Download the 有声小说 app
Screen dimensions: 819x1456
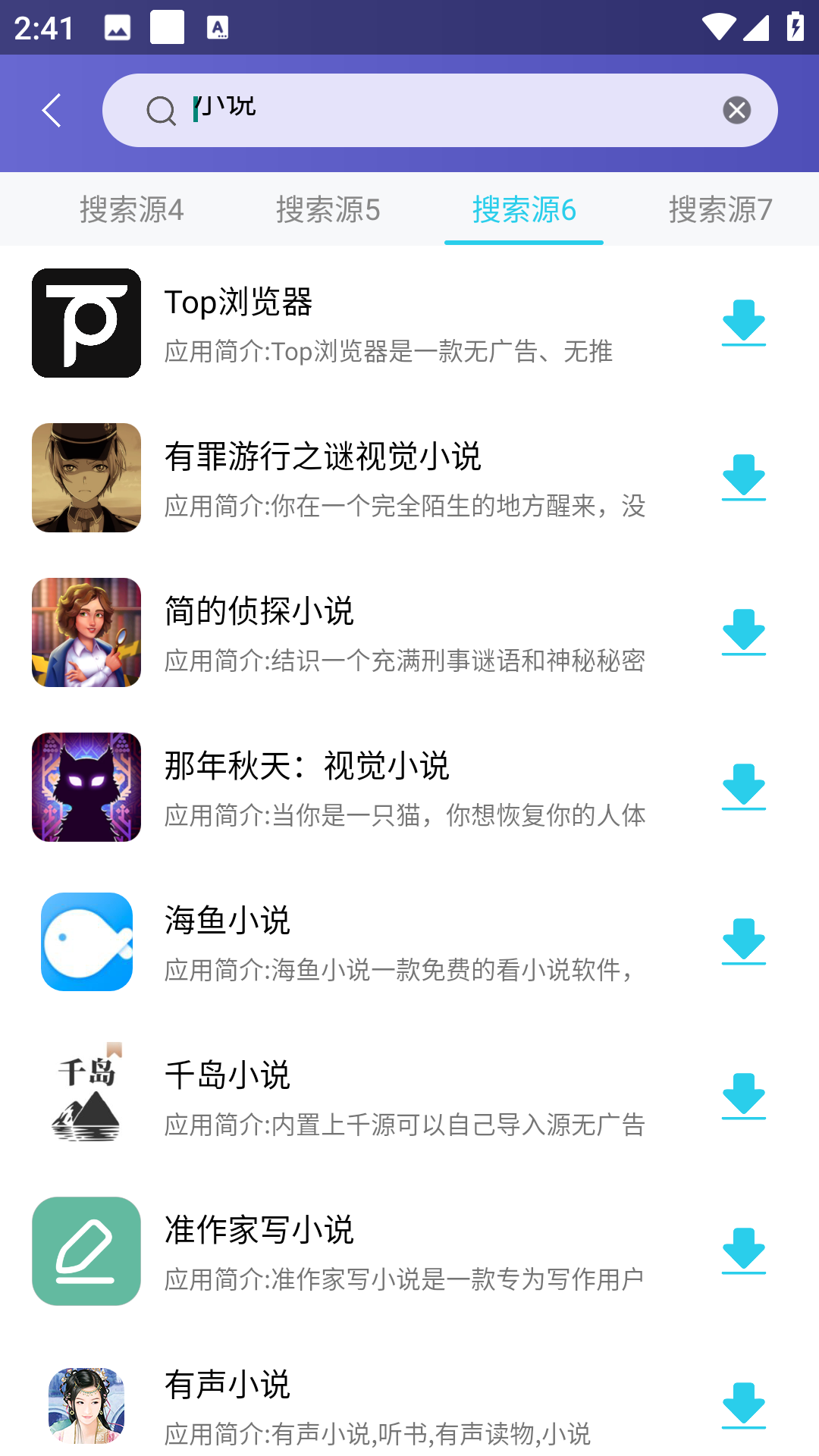[744, 1404]
